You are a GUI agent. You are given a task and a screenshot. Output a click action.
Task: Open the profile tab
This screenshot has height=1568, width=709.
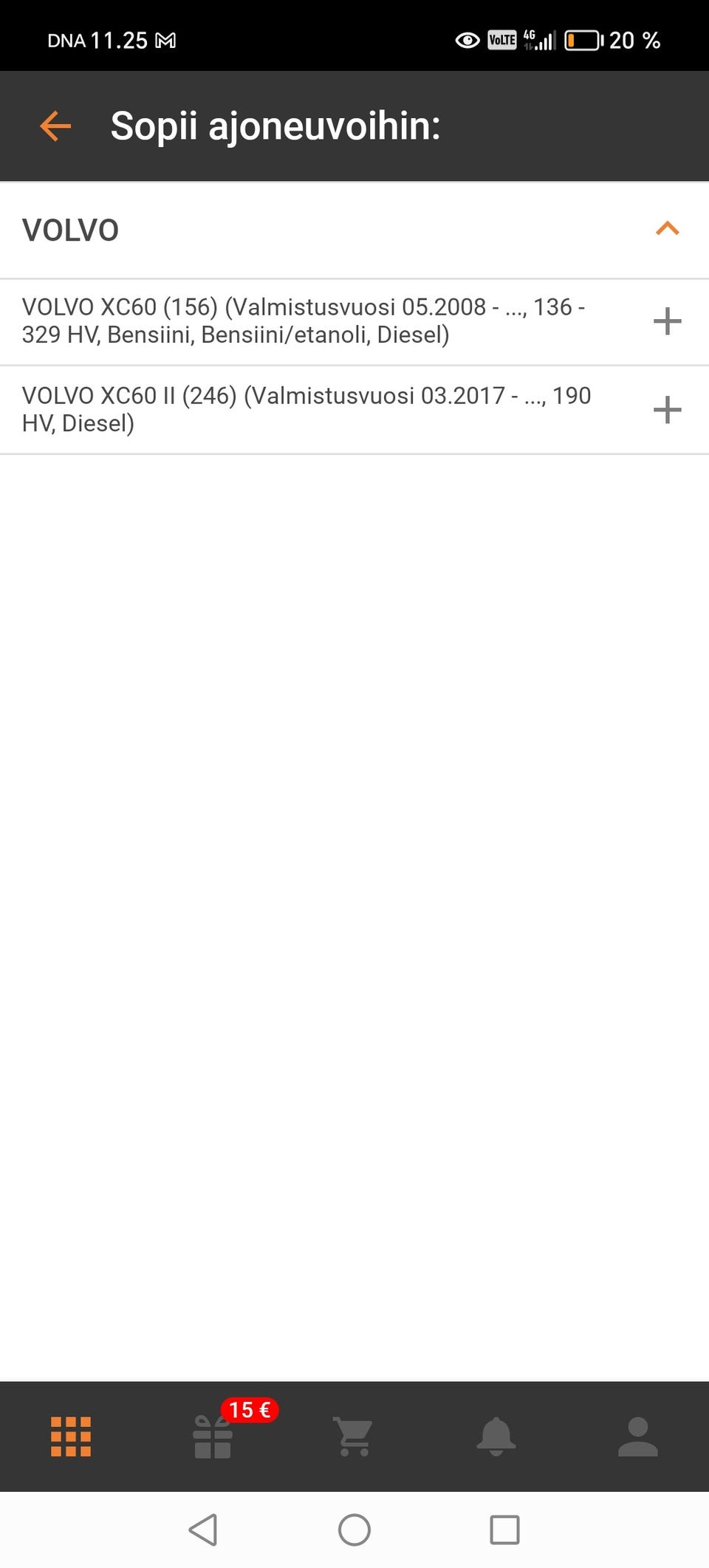[637, 1437]
